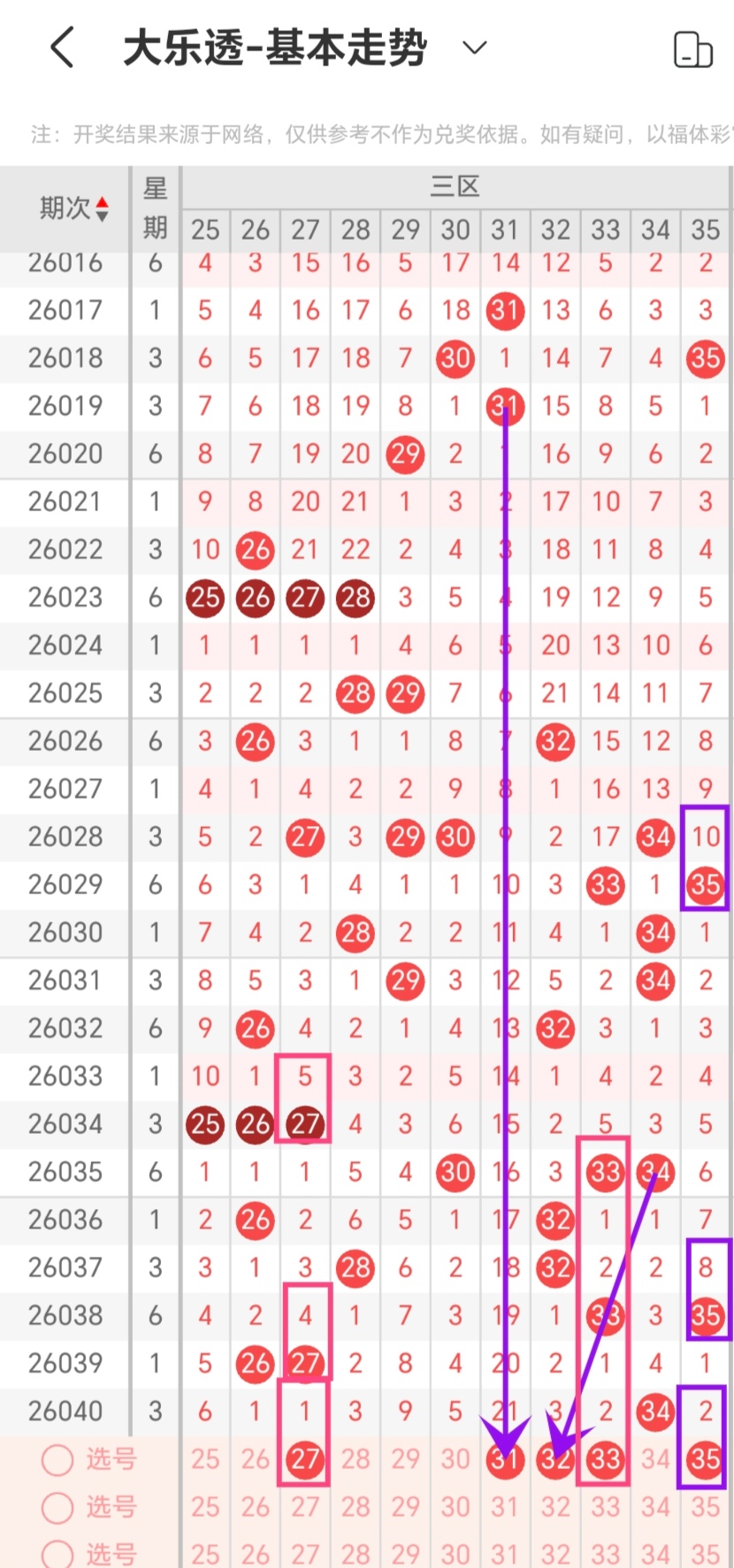Pick 34 in the 选号 row with highlighted balls
734x1568 pixels.
655,1459
